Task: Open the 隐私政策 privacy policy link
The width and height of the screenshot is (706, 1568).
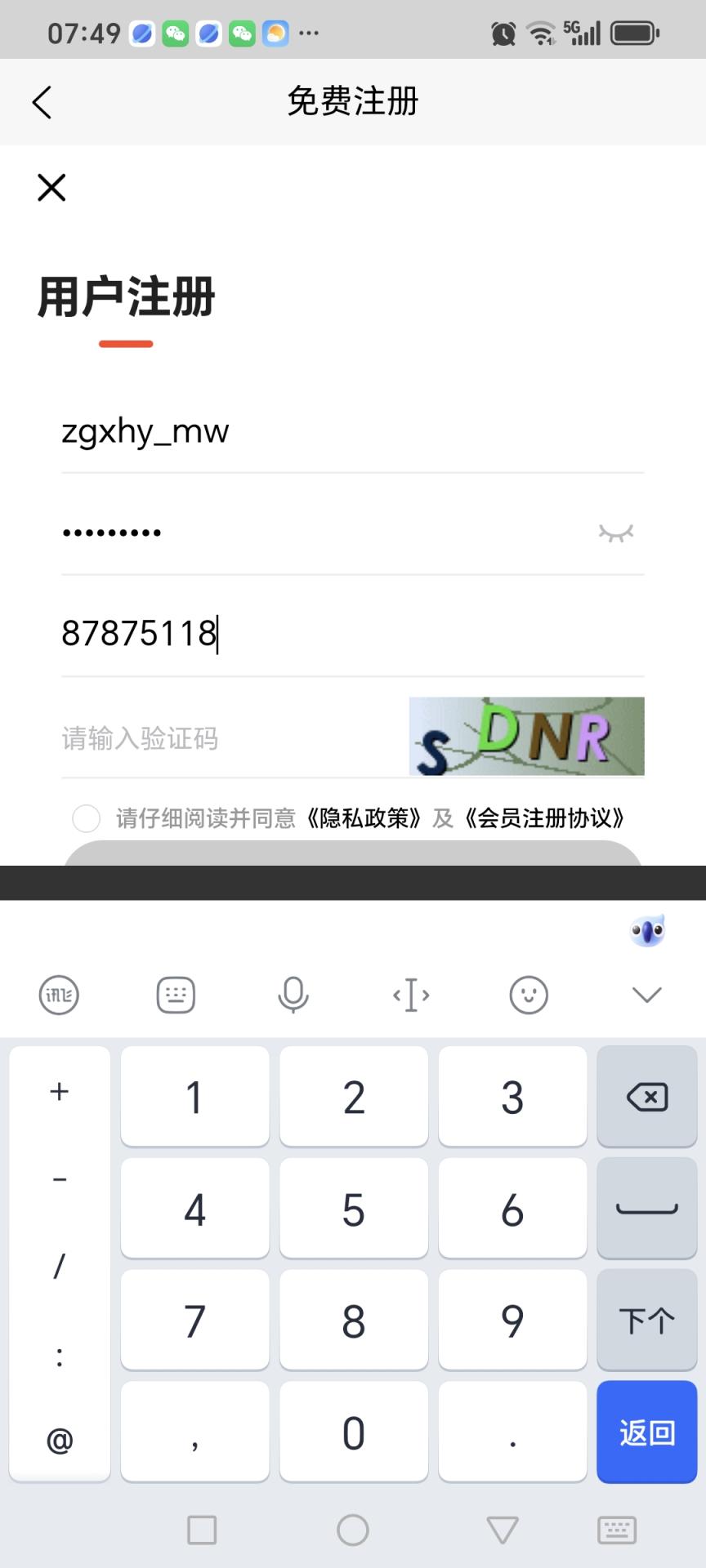Action: pyautogui.click(x=365, y=817)
